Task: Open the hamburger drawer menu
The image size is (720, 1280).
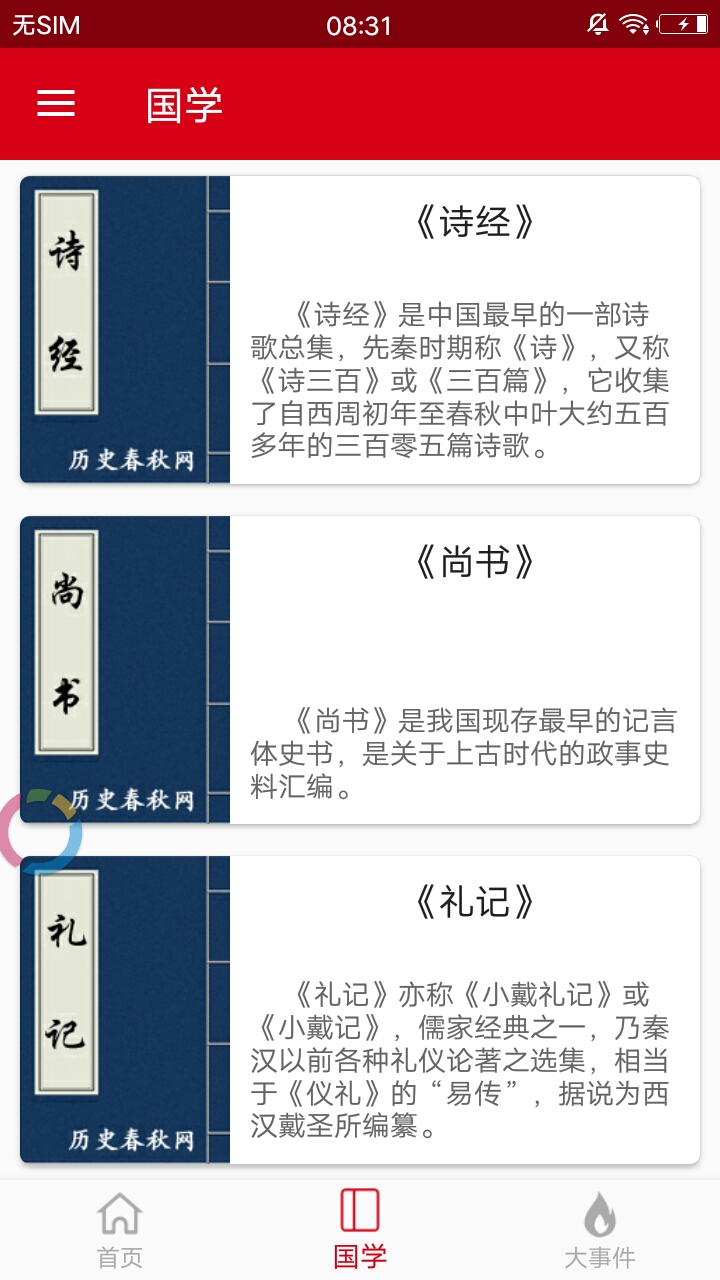Action: tap(56, 104)
